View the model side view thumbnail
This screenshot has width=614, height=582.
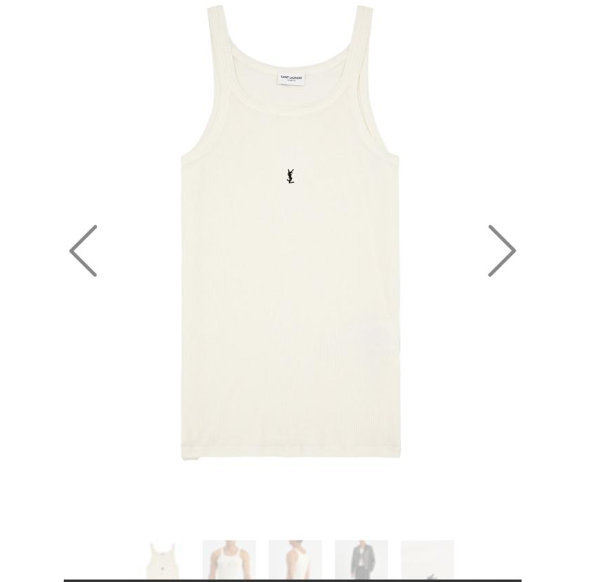pyautogui.click(x=295, y=561)
